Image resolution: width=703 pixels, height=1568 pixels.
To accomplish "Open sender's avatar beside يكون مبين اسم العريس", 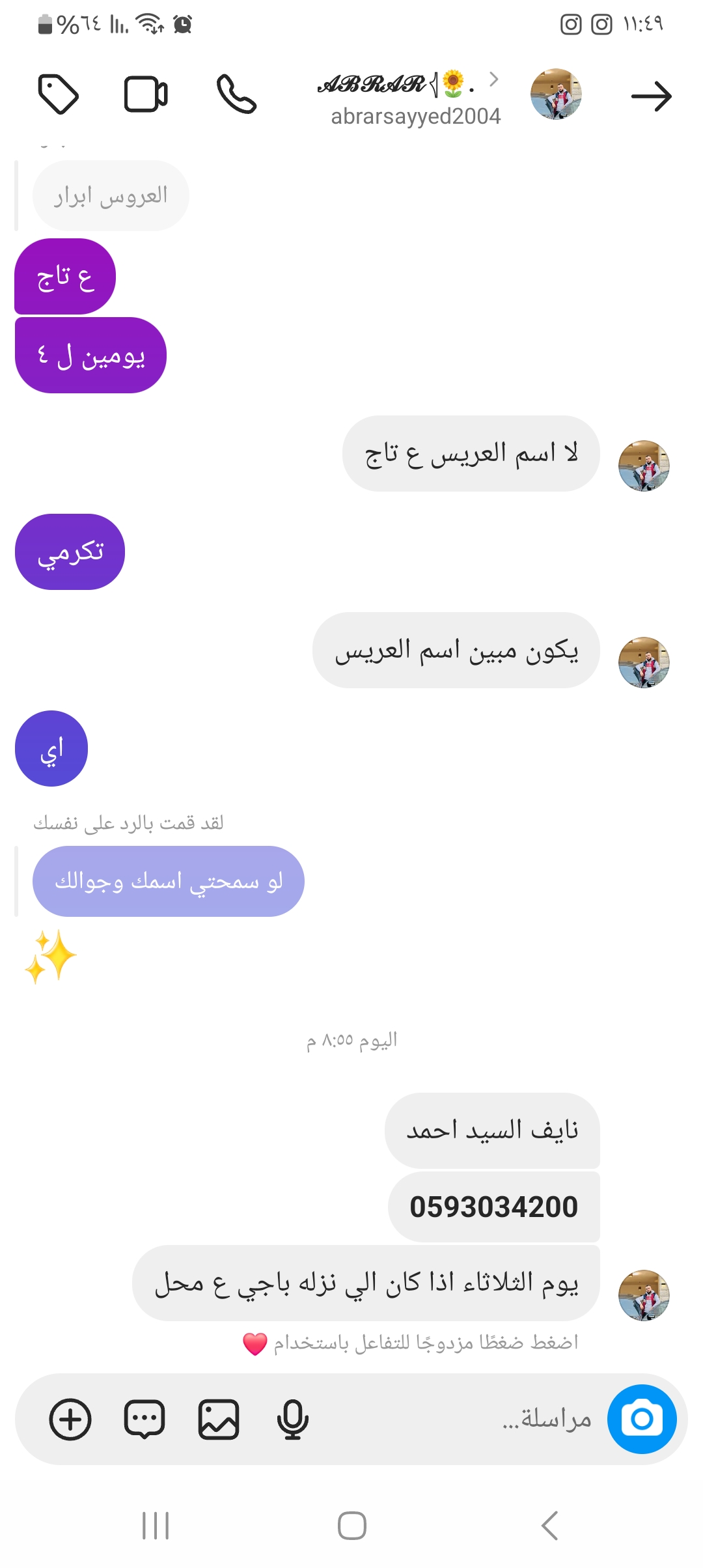I will [x=644, y=662].
